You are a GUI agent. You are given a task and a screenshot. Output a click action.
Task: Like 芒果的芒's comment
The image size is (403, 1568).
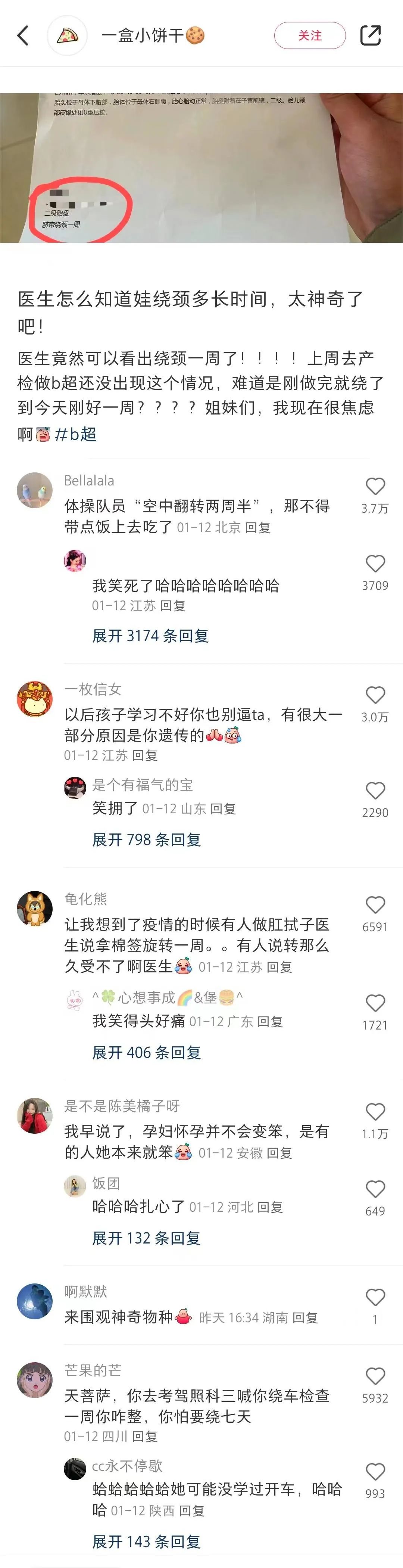(375, 1376)
